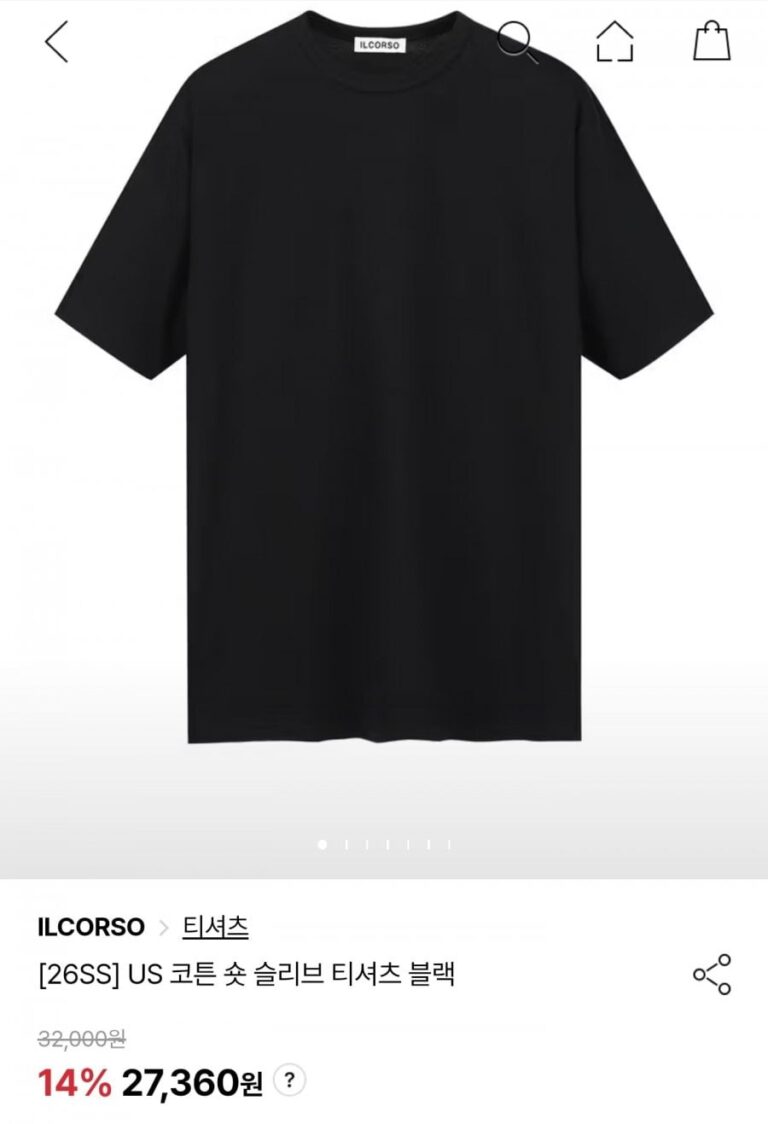
Task: Show discount info via question mark
Action: (x=289, y=1080)
